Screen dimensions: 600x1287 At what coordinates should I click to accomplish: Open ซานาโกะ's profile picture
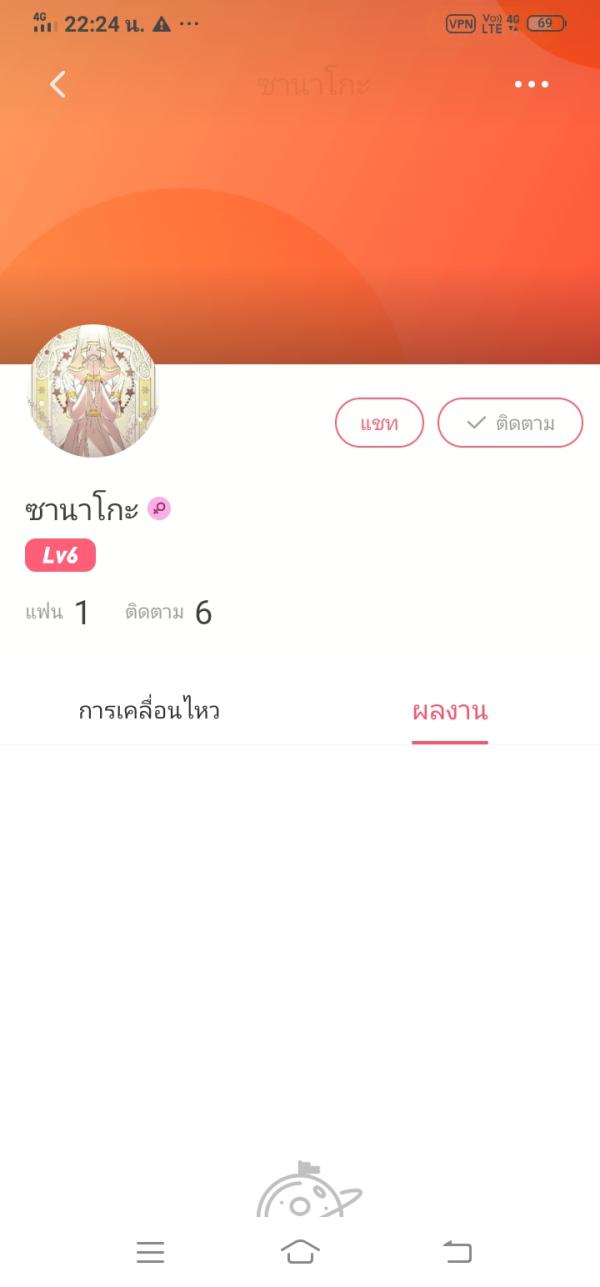click(x=92, y=391)
